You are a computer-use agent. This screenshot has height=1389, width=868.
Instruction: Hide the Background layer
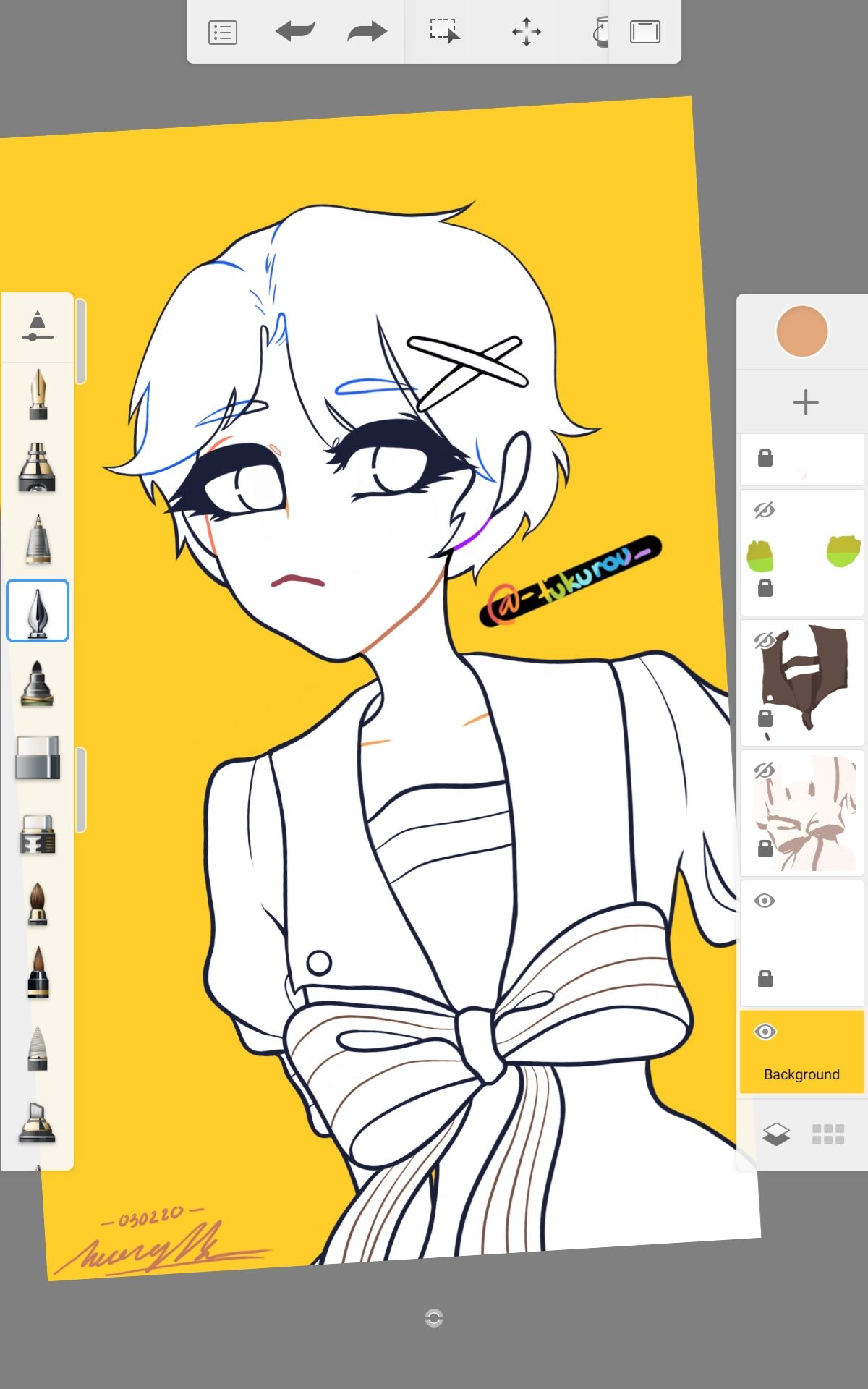[765, 1032]
